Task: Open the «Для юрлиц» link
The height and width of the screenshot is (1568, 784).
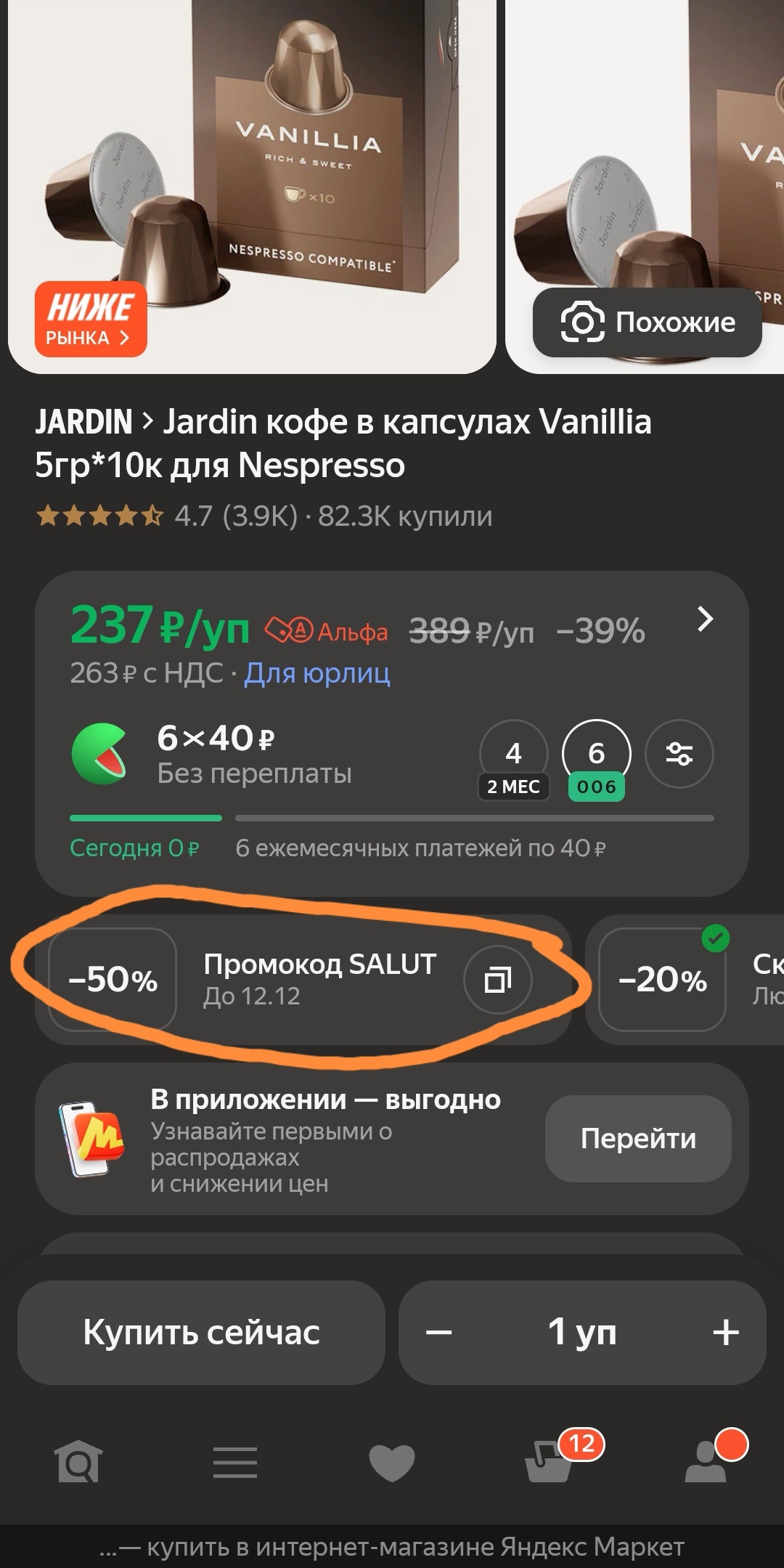Action: [x=317, y=673]
